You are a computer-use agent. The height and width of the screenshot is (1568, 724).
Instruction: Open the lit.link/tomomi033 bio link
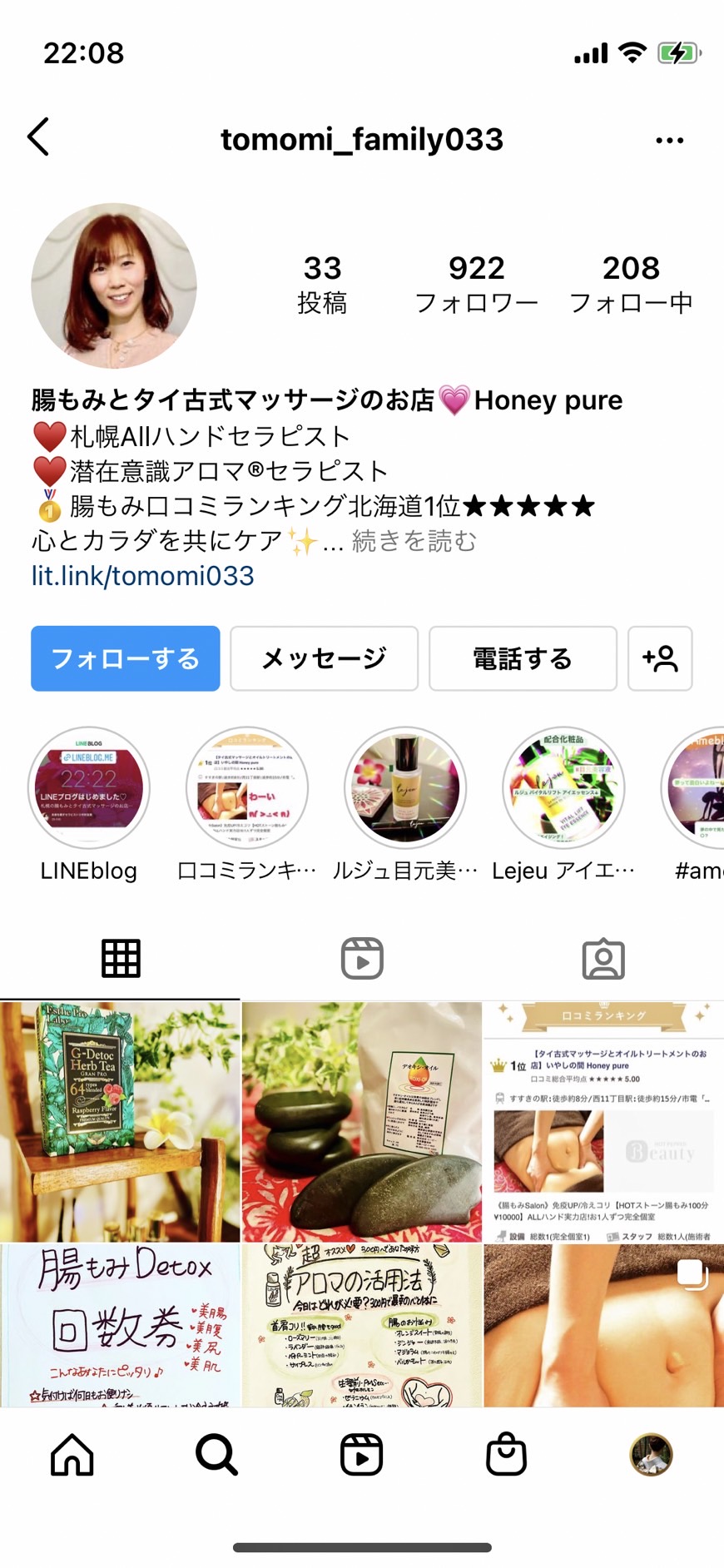142,576
